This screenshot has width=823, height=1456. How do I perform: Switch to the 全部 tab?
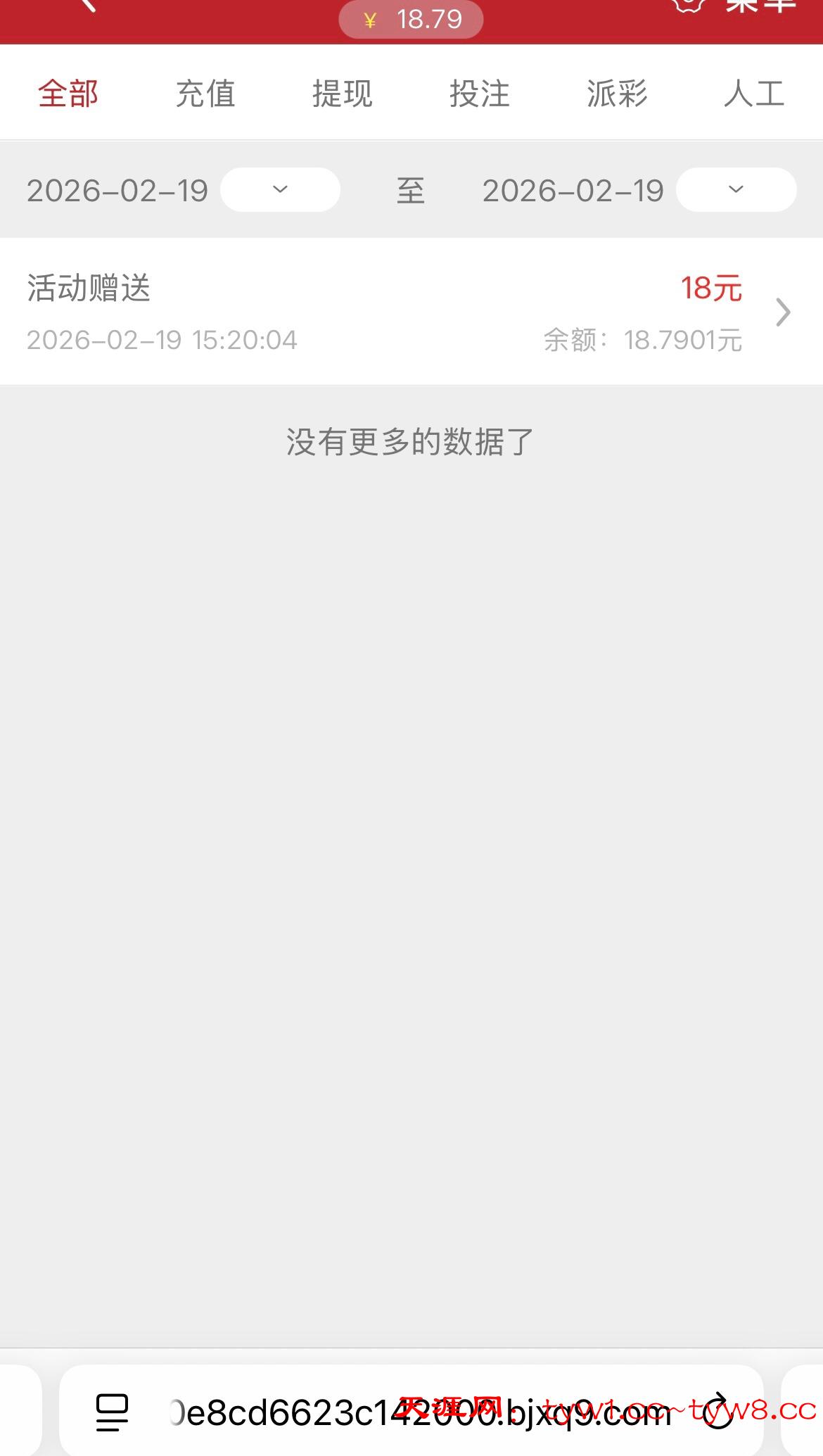pyautogui.click(x=68, y=94)
